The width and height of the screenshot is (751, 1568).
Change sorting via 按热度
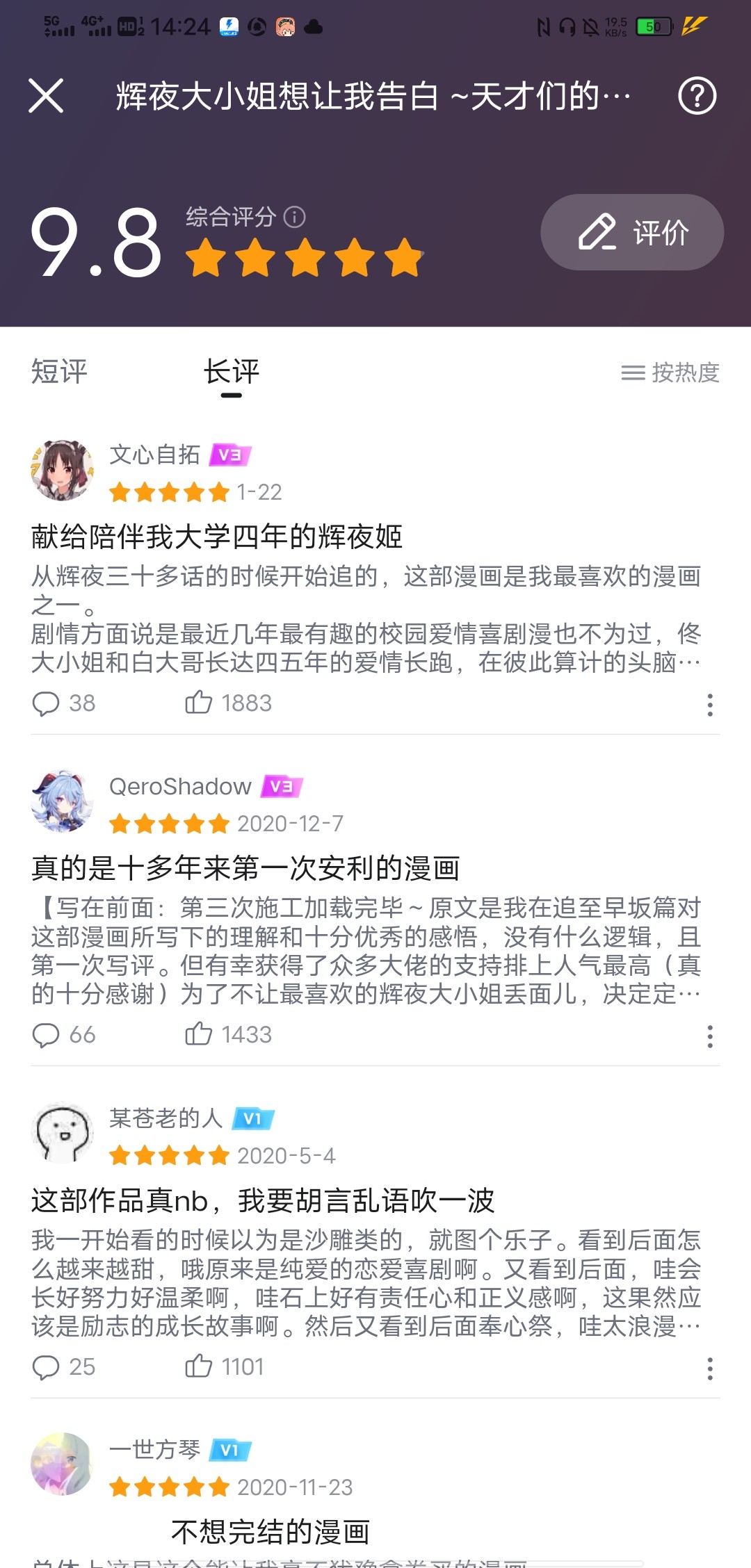click(x=670, y=373)
